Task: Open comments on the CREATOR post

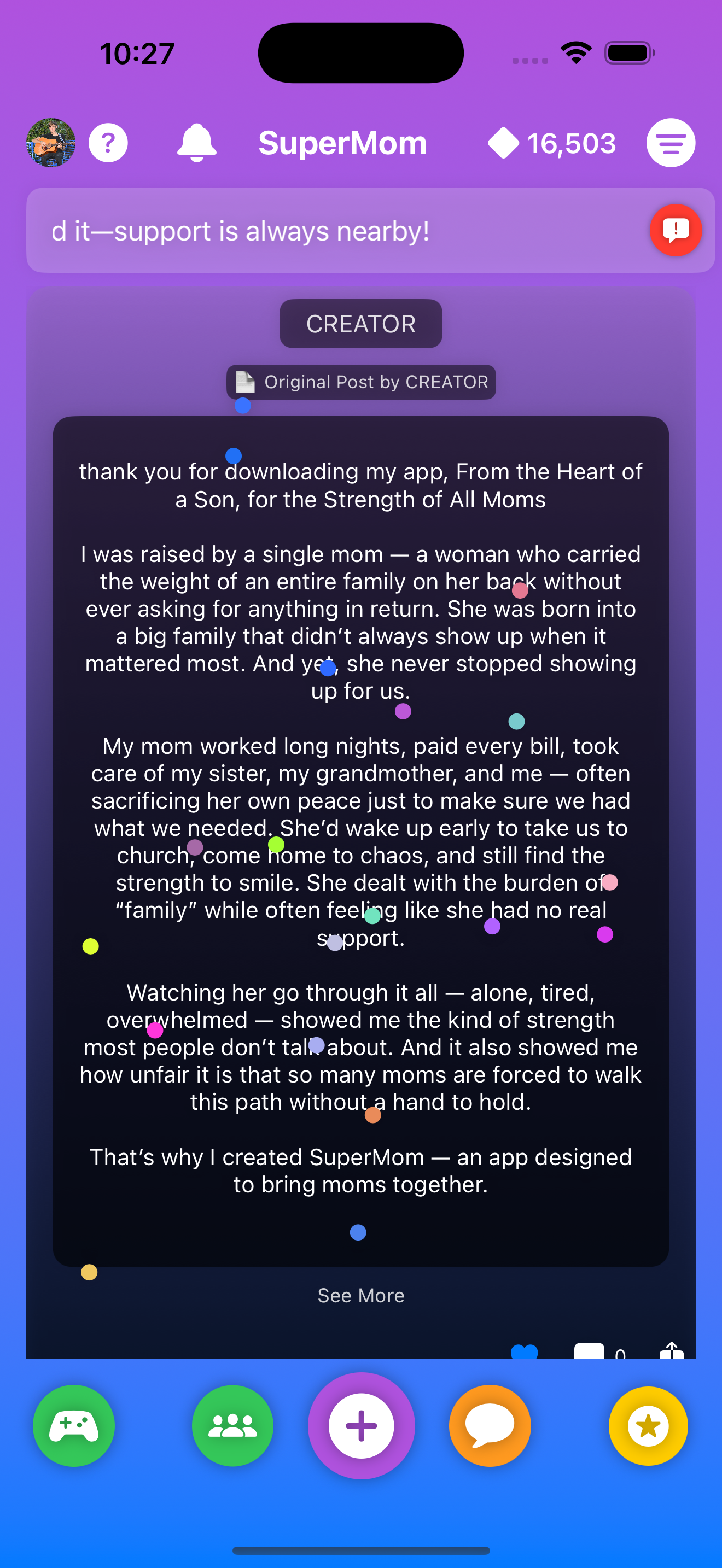Action: [x=589, y=1351]
